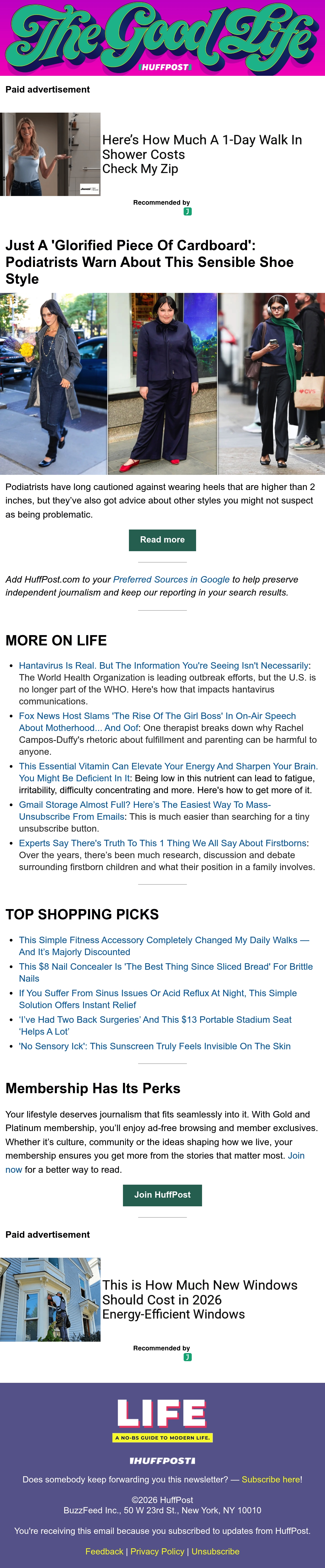Open the Privacy Policy link
The image size is (325, 1568).
tap(157, 1551)
